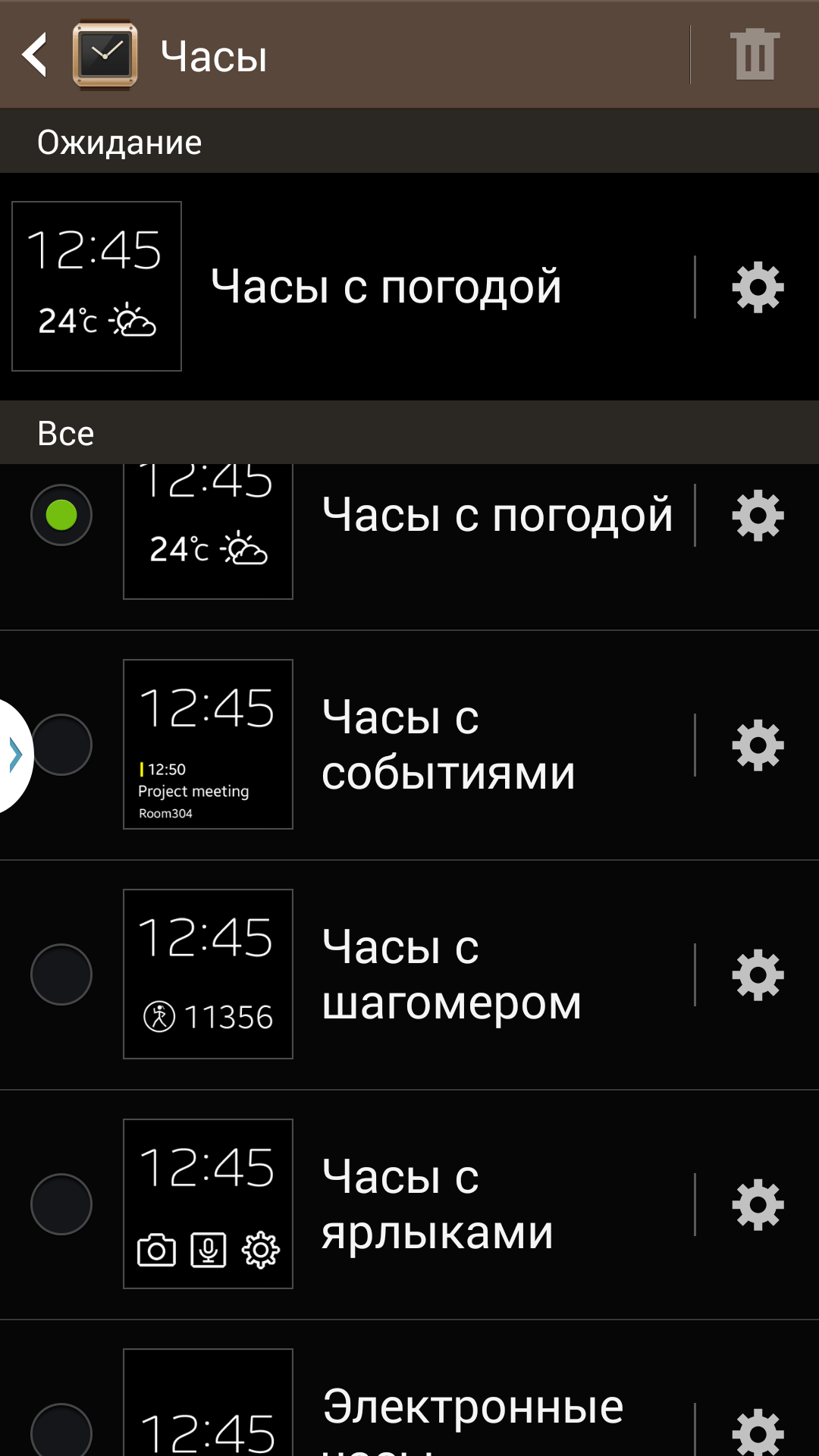Screen dimensions: 819x1456
Task: Open settings gear for Часы с ярлыками
Action: click(758, 1205)
